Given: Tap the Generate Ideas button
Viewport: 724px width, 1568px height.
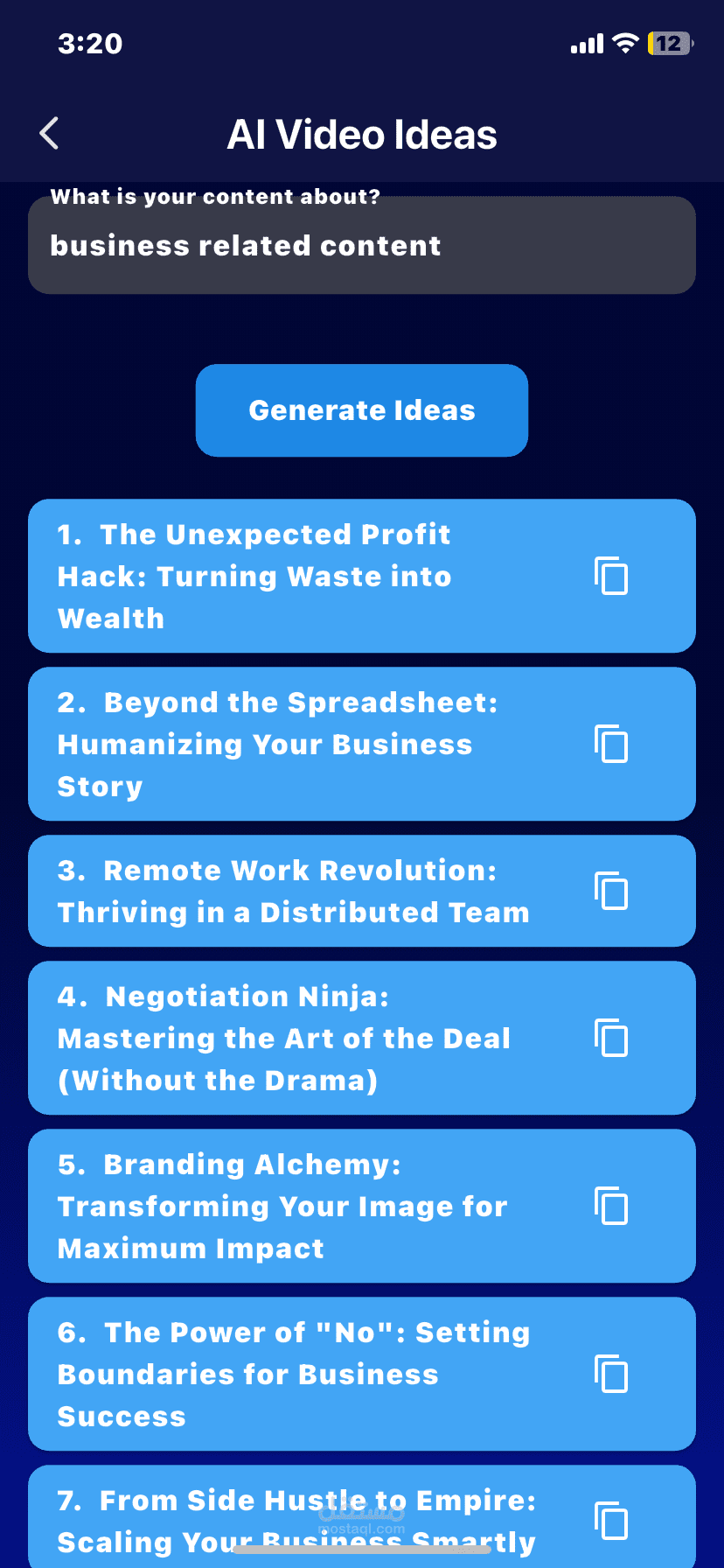Looking at the screenshot, I should pyautogui.click(x=362, y=410).
